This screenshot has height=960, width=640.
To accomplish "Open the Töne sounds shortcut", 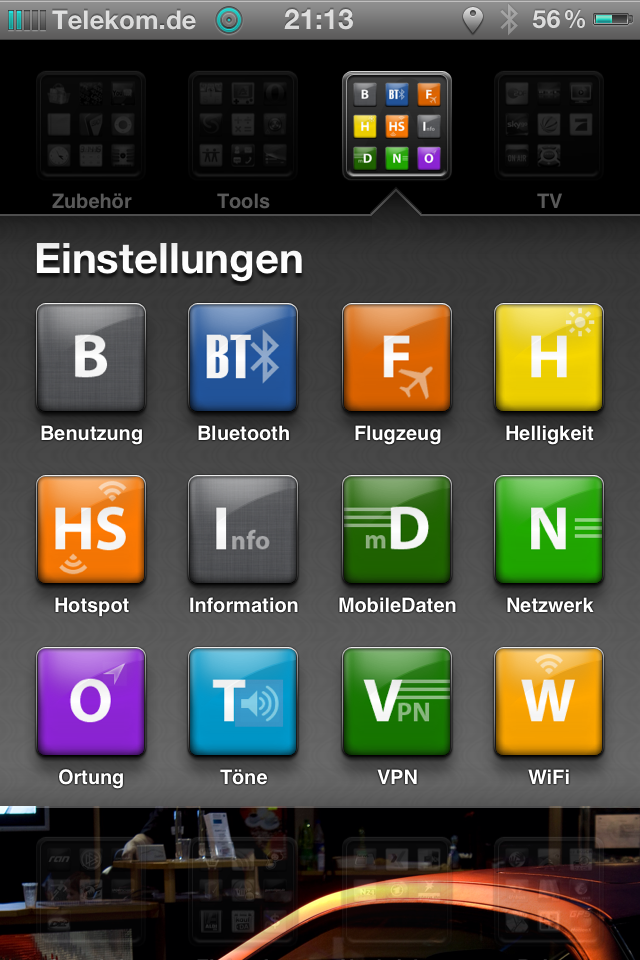I will (243, 702).
